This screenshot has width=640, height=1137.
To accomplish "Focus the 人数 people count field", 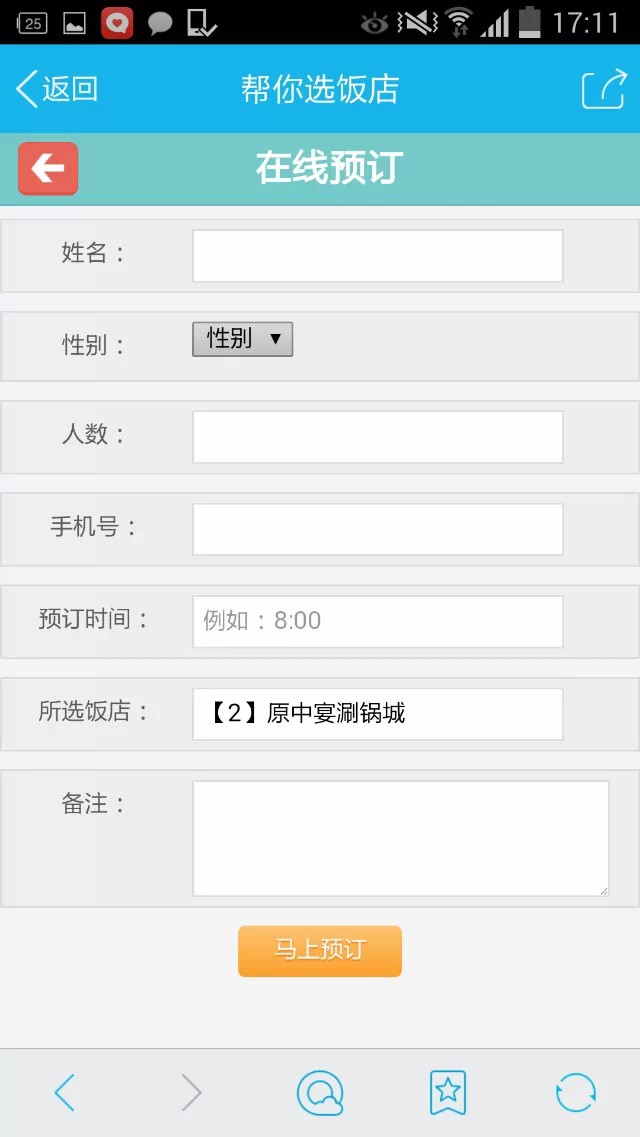I will click(x=377, y=437).
